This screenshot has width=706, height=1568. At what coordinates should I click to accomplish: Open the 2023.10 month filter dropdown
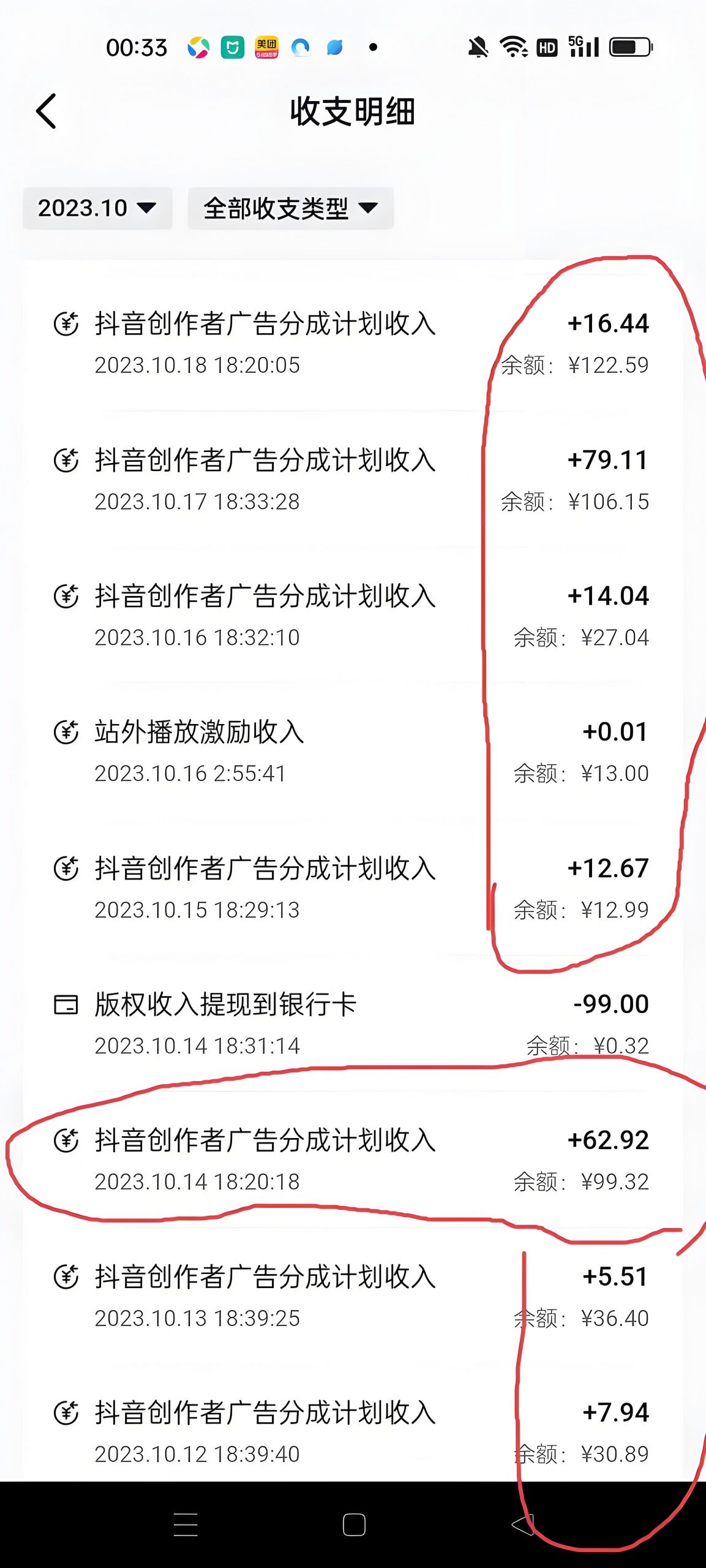pyautogui.click(x=96, y=208)
